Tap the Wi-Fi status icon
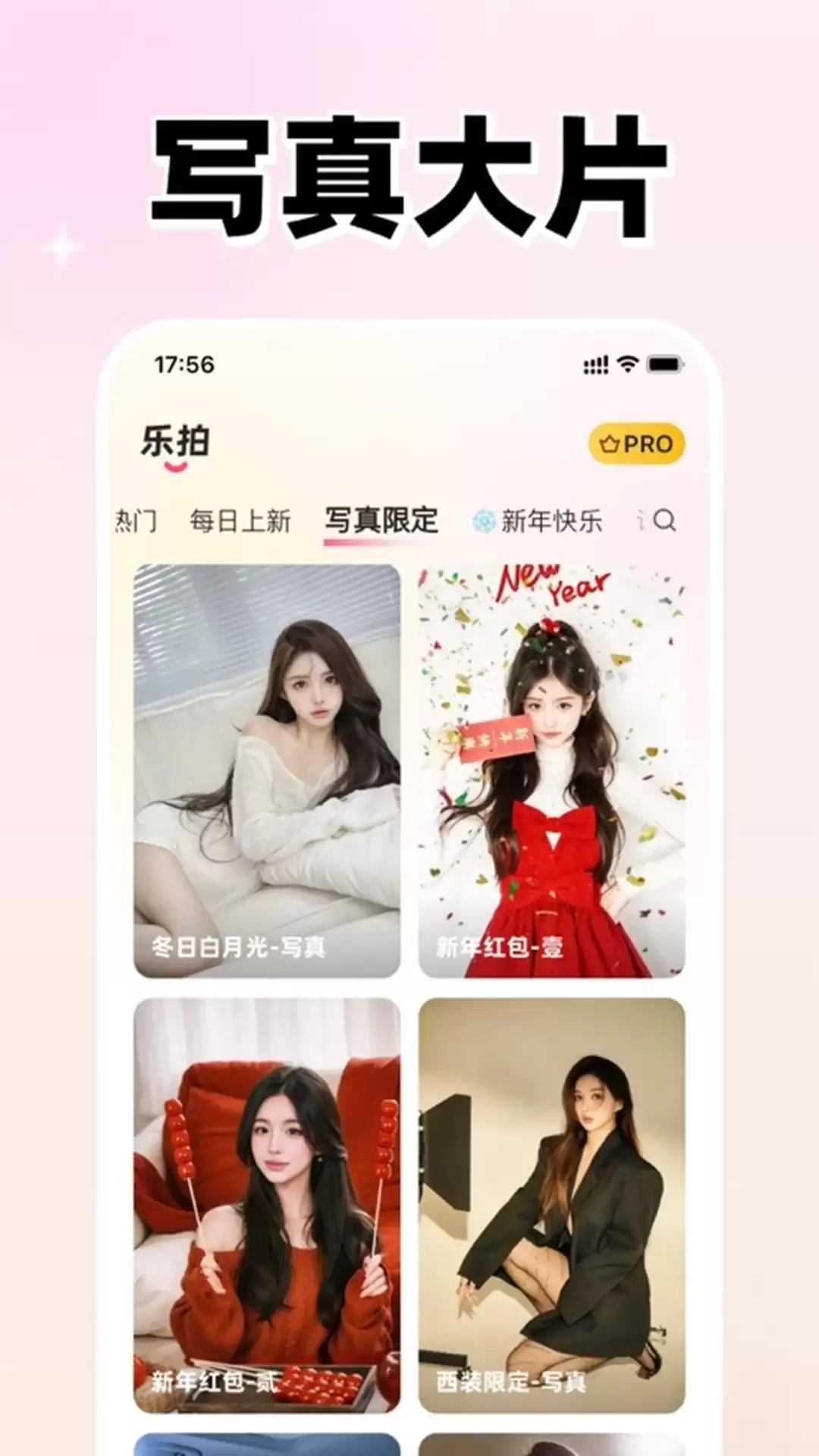Image resolution: width=819 pixels, height=1456 pixels. point(626,364)
